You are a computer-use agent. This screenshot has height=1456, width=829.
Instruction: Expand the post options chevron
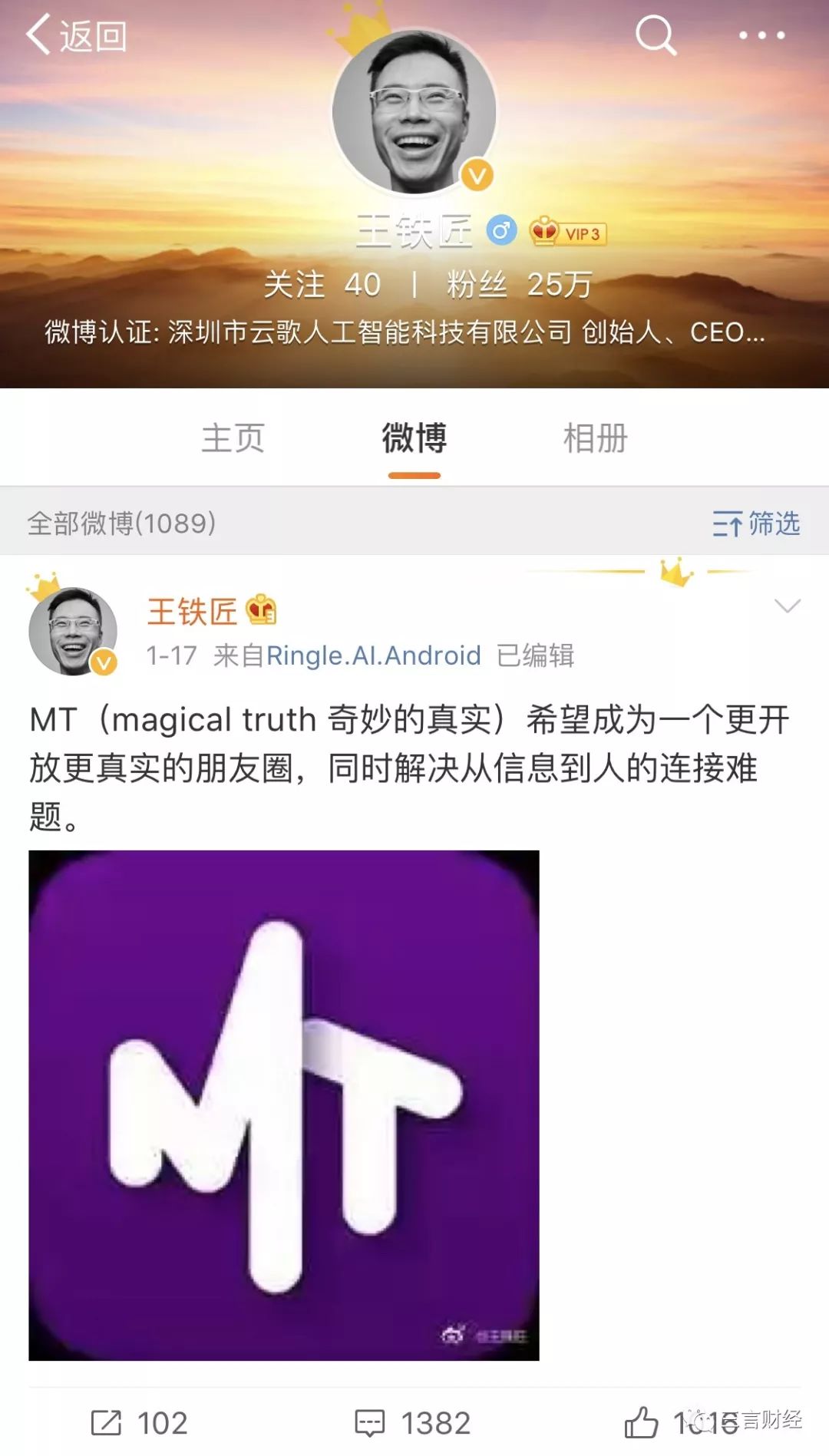pyautogui.click(x=787, y=606)
